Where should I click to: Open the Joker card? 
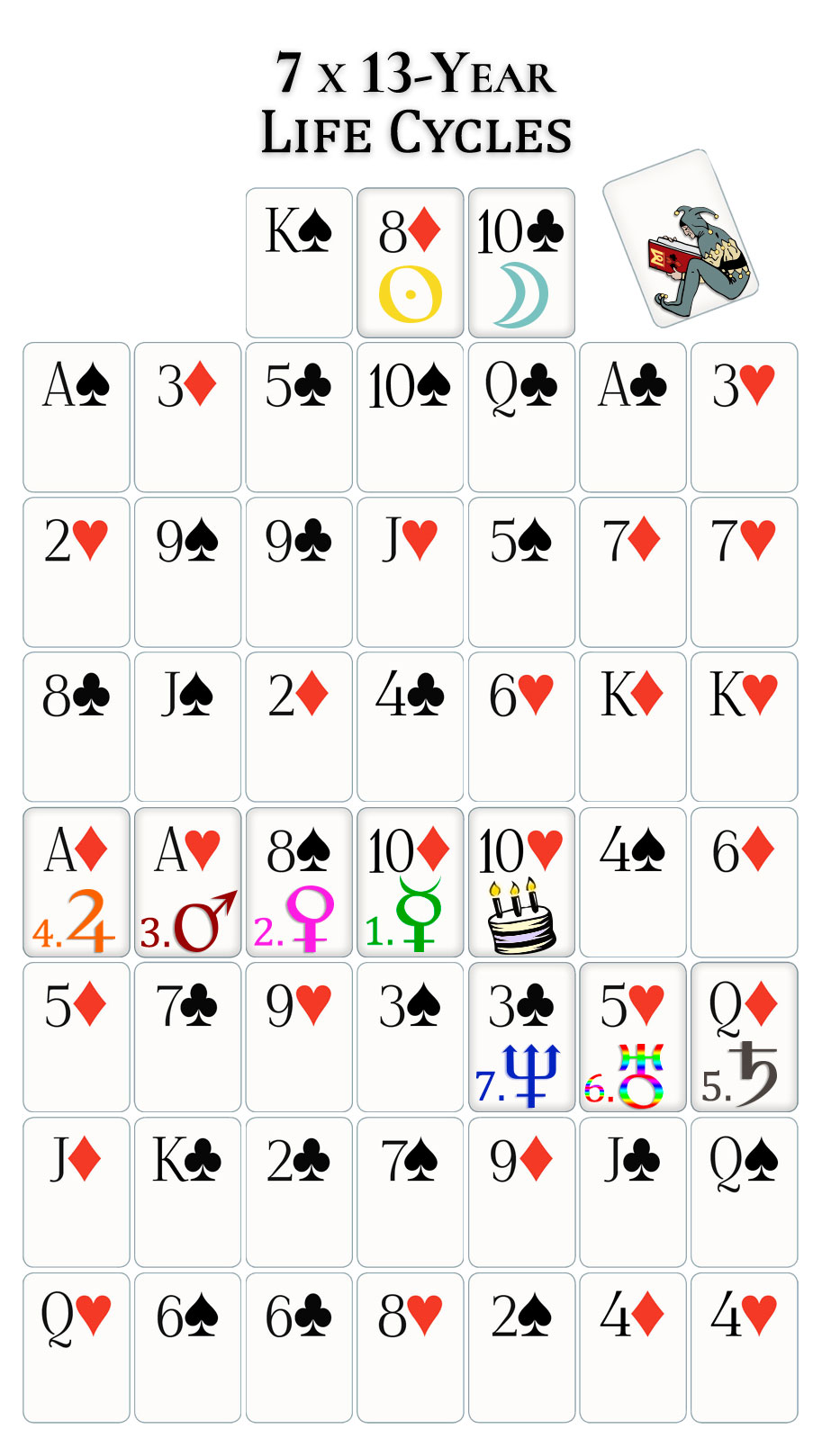pos(681,238)
